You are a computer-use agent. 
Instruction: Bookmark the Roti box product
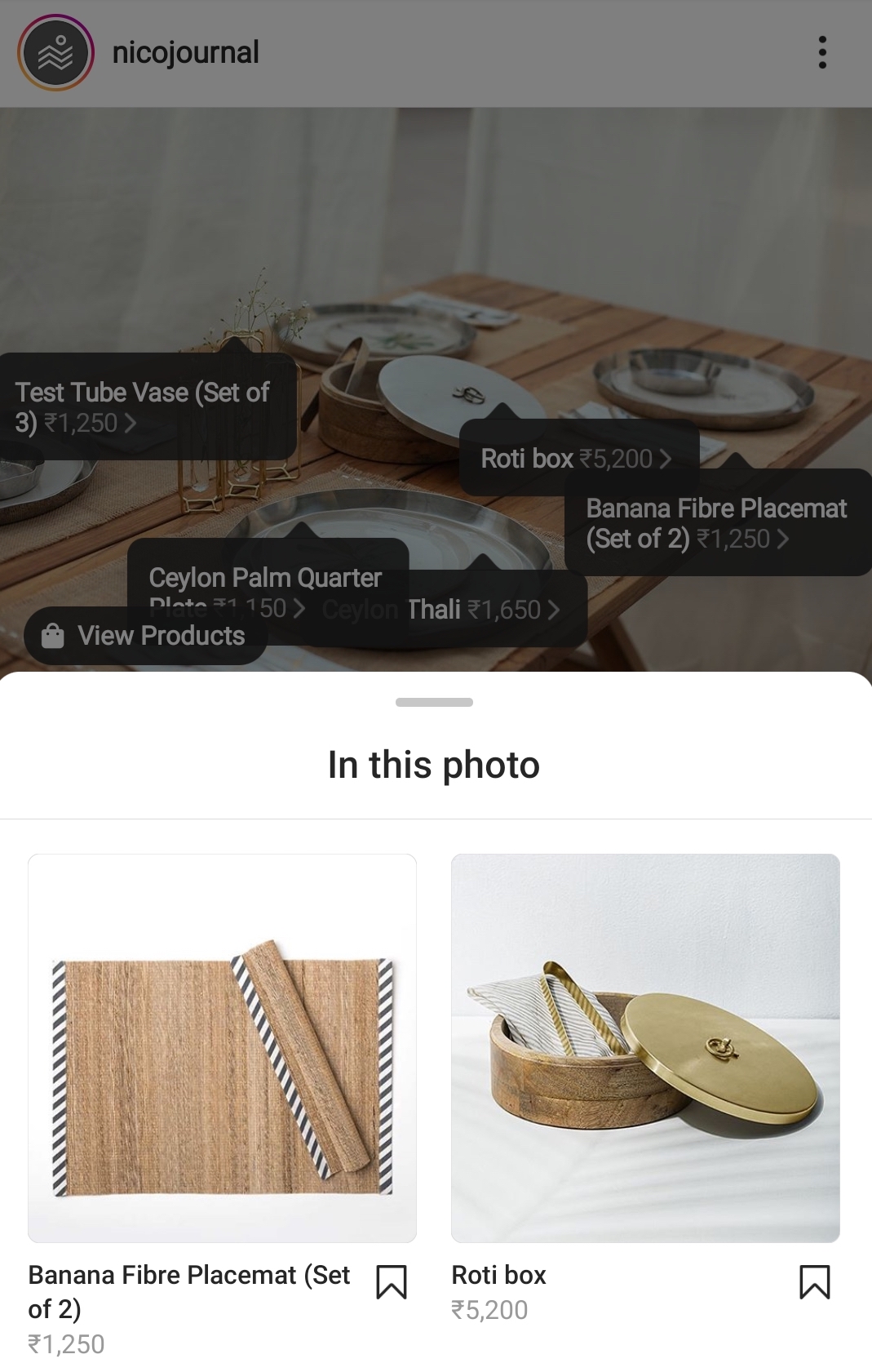pos(814,1282)
